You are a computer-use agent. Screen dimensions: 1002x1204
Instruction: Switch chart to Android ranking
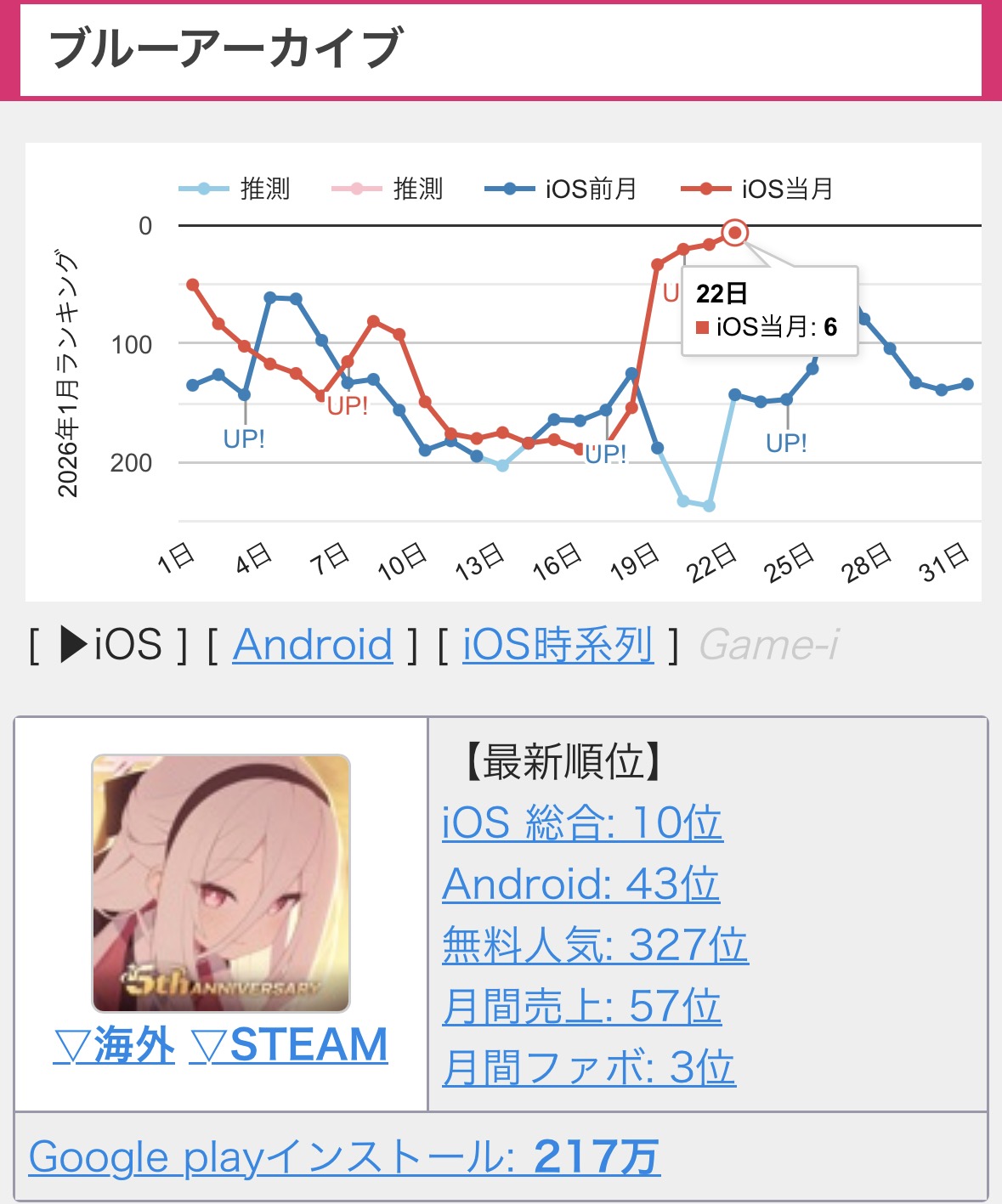coord(313,645)
